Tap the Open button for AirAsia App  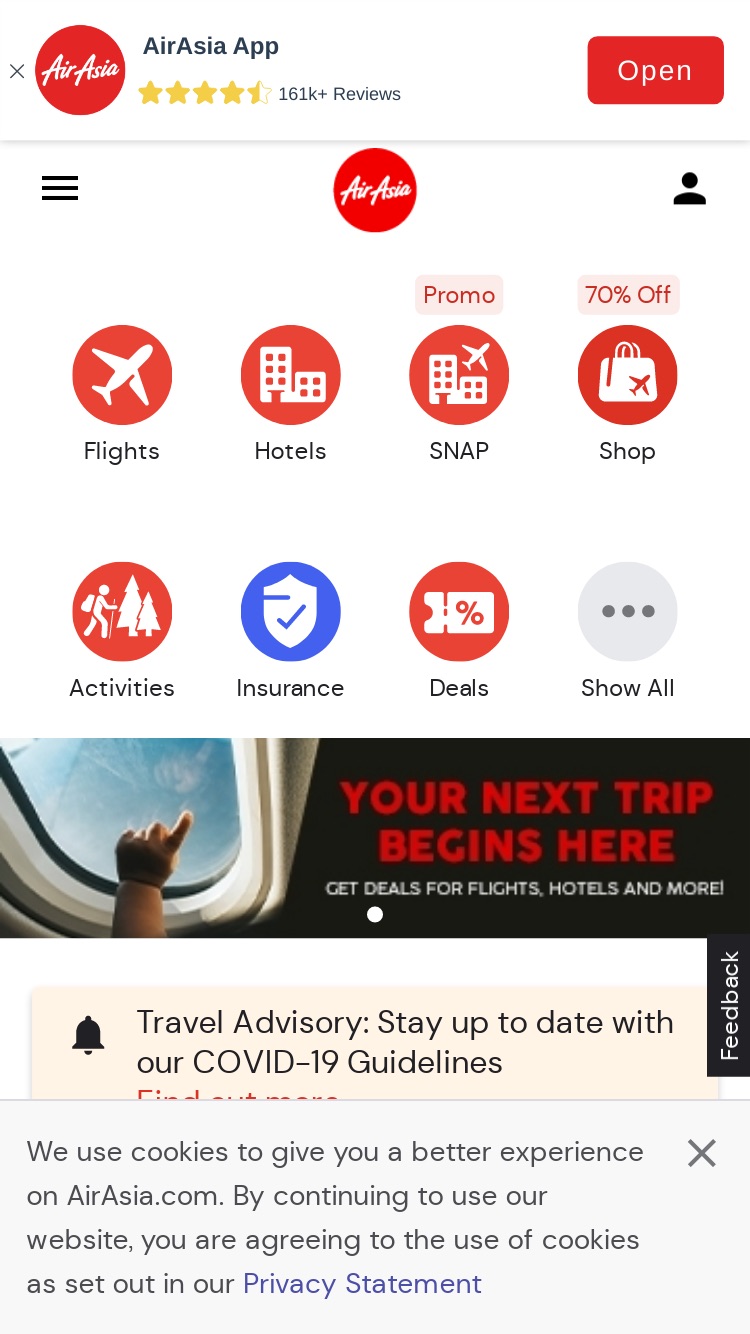pyautogui.click(x=655, y=70)
